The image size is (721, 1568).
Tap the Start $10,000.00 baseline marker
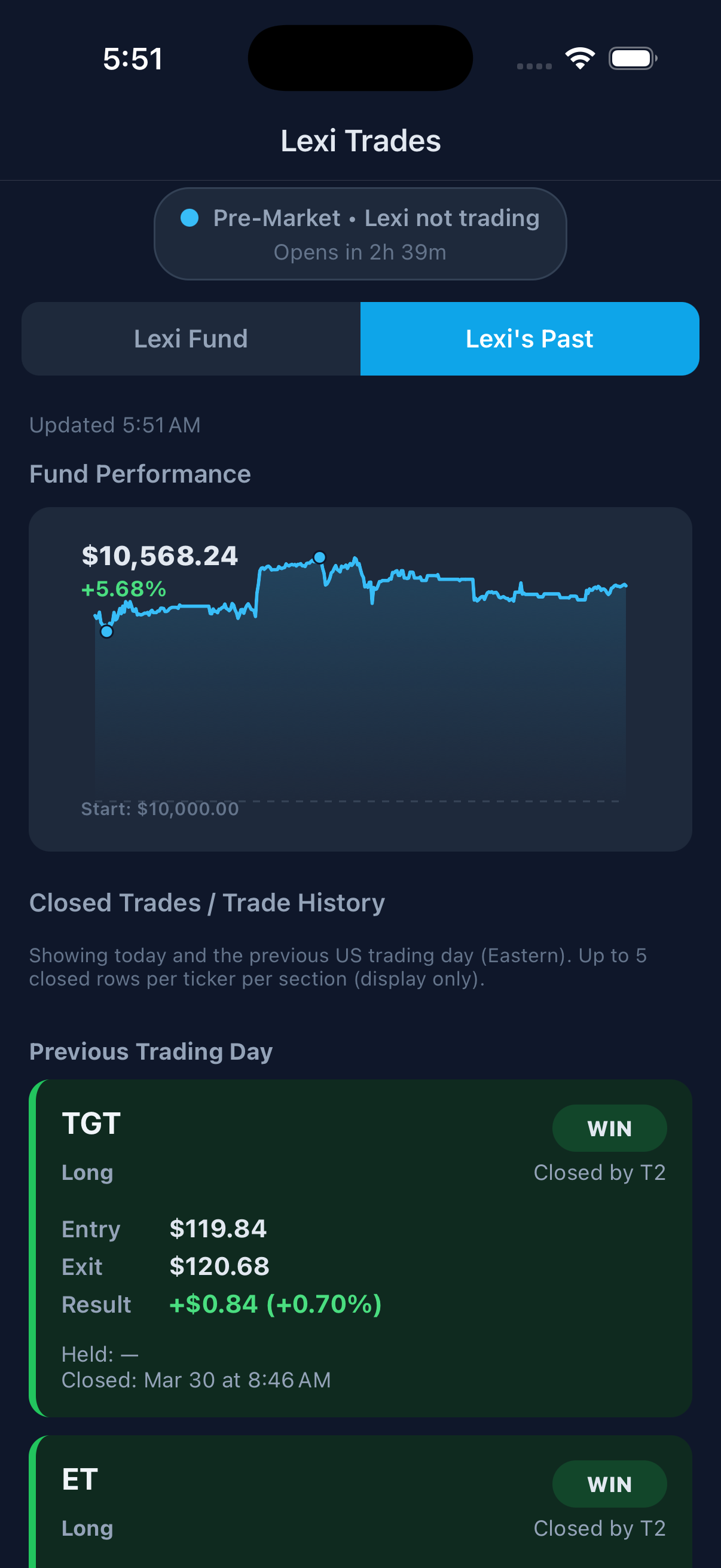point(160,809)
